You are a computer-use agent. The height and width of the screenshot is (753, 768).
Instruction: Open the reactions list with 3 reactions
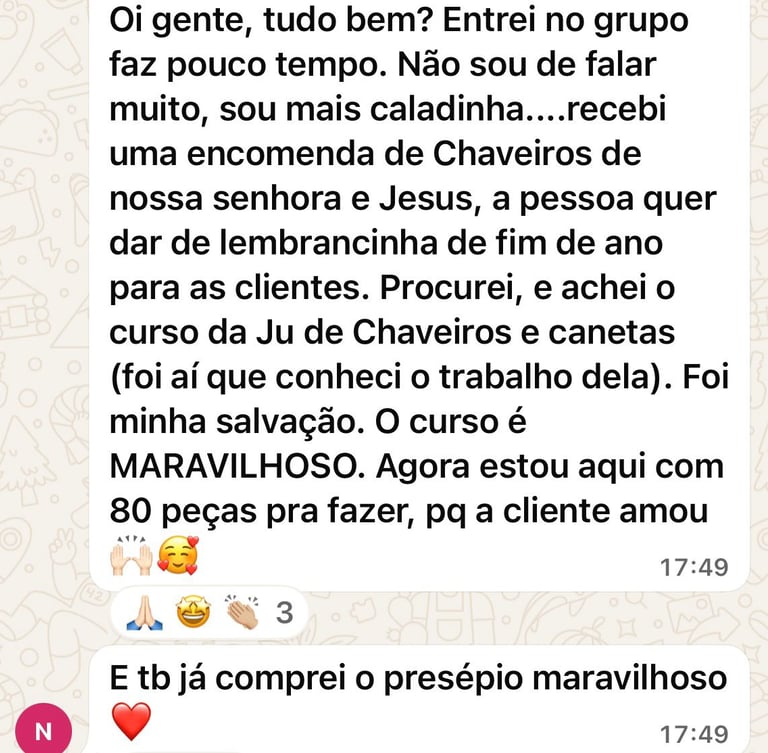coord(209,611)
